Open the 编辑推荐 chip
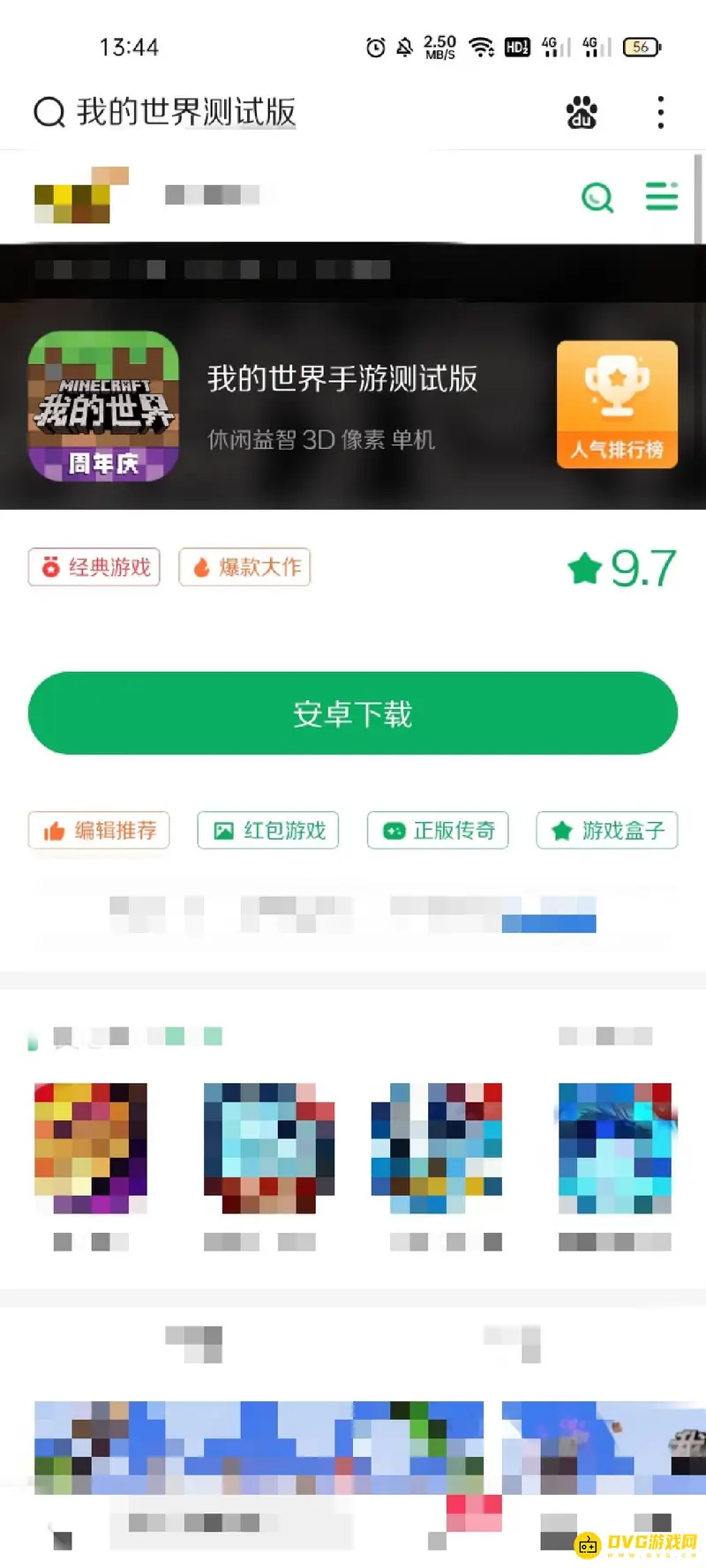Image resolution: width=706 pixels, height=1568 pixels. [99, 830]
